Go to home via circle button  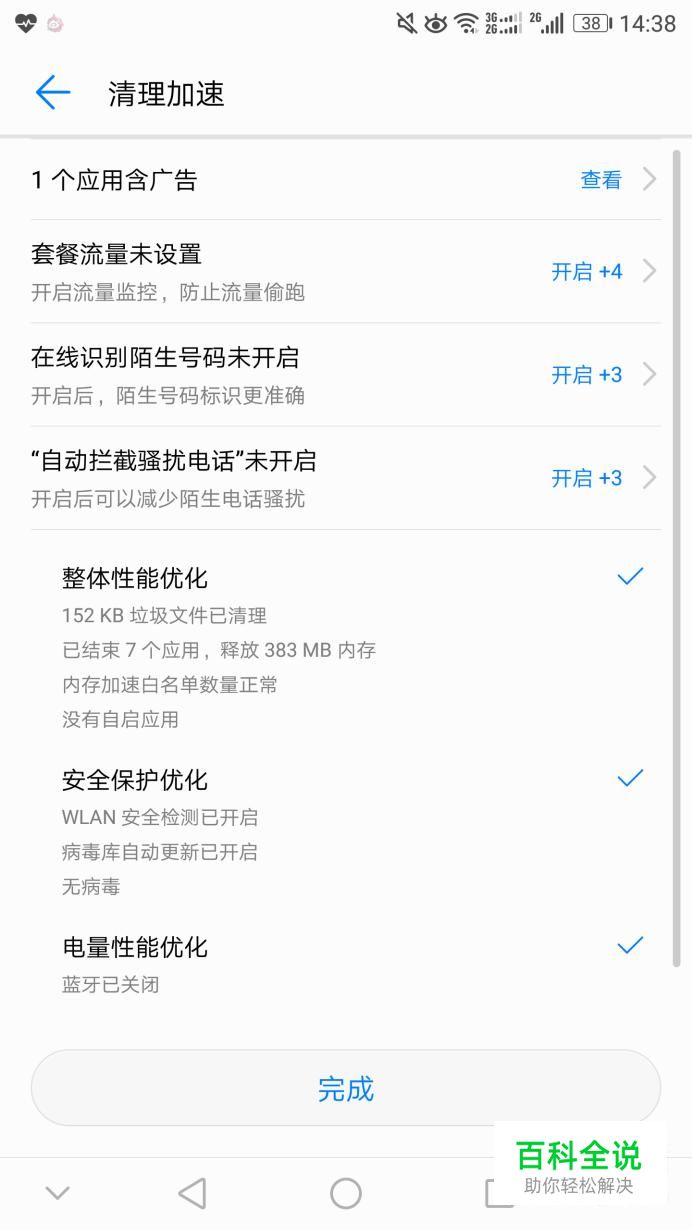pos(346,1192)
